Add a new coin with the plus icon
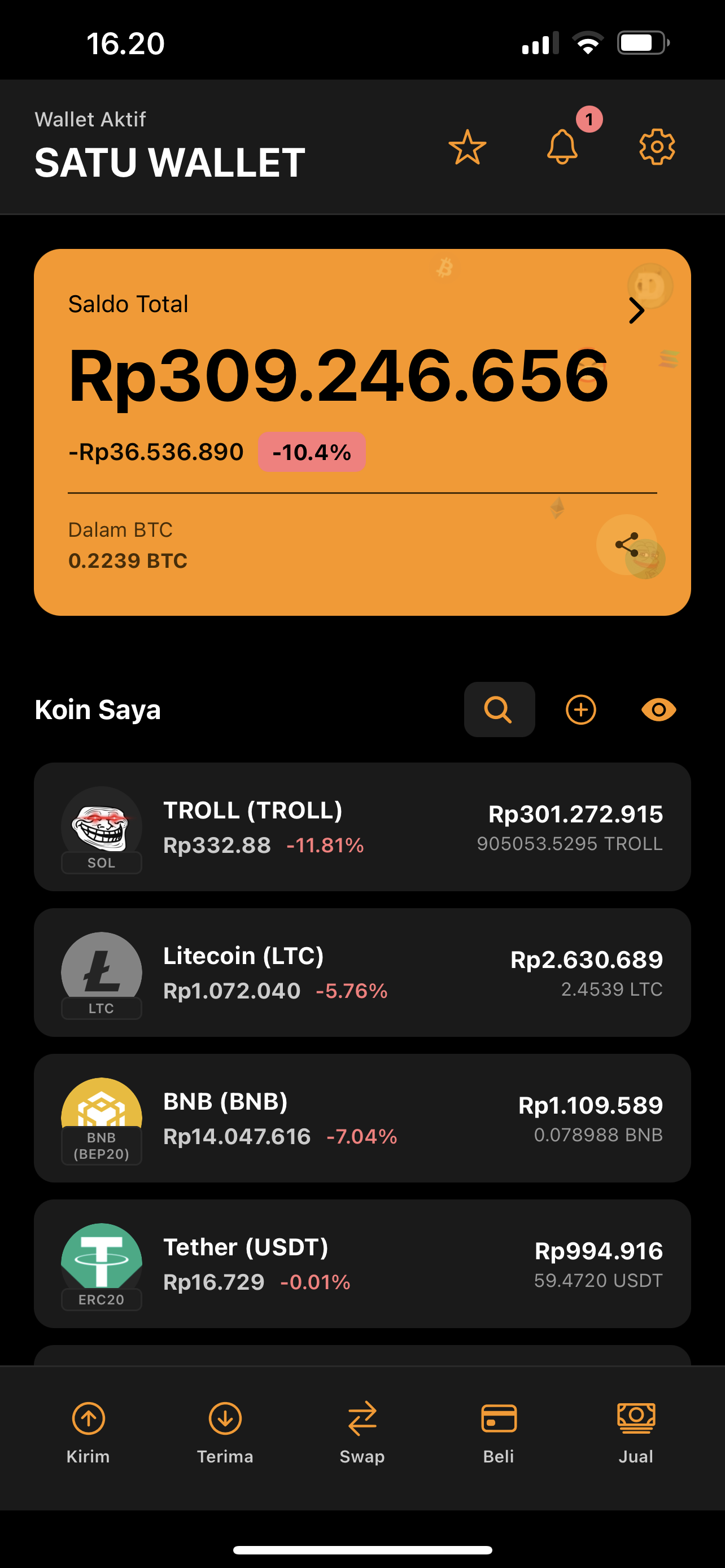The width and height of the screenshot is (725, 1568). point(580,709)
